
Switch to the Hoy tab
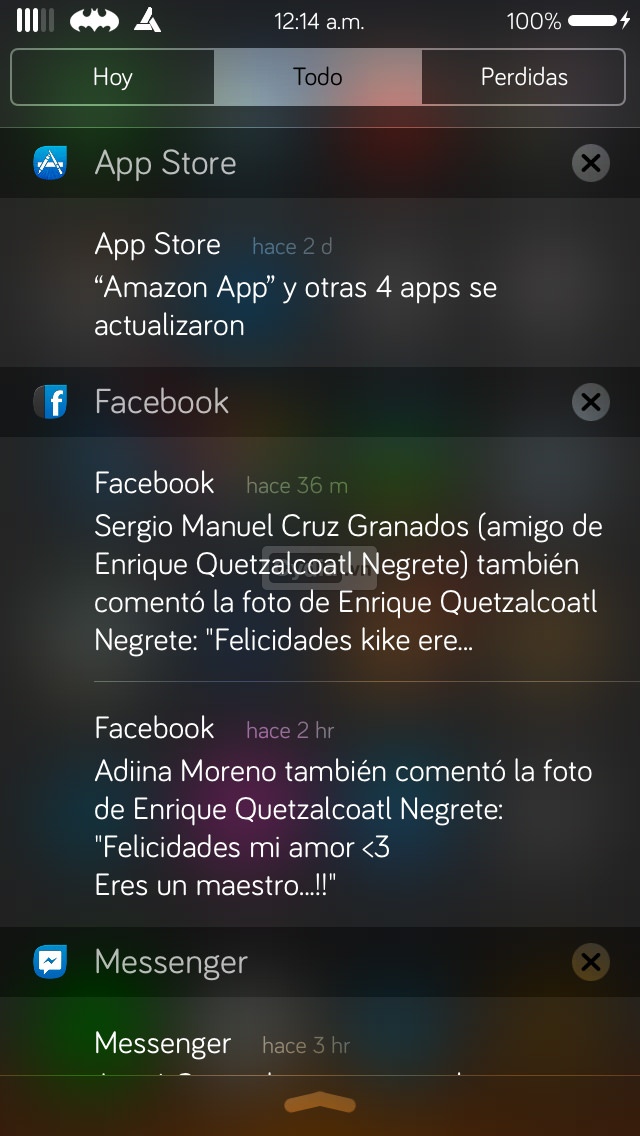pyautogui.click(x=112, y=78)
